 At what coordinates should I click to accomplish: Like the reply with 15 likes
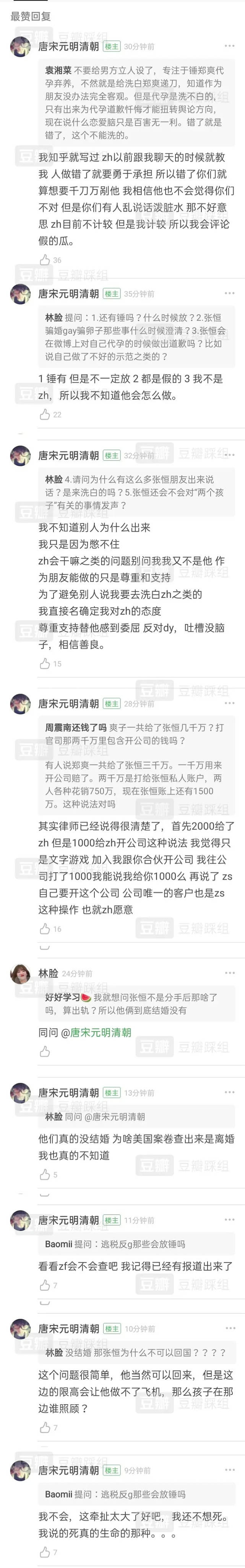45,664
